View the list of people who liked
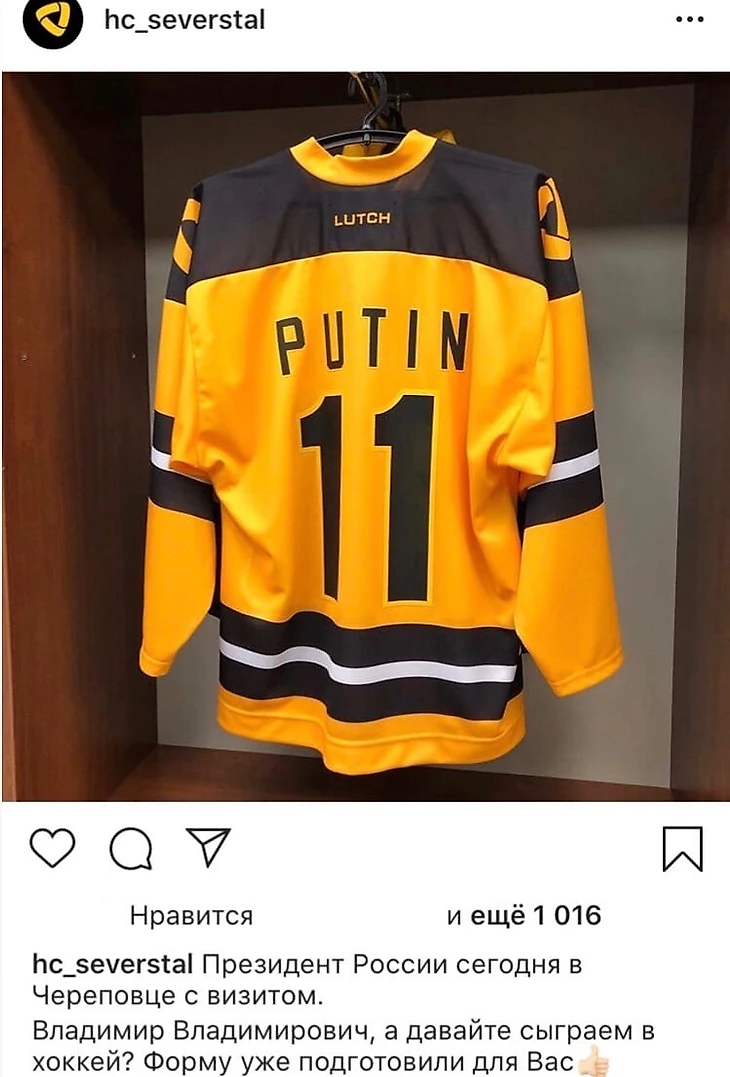The height and width of the screenshot is (1077, 730). pyautogui.click(x=523, y=915)
